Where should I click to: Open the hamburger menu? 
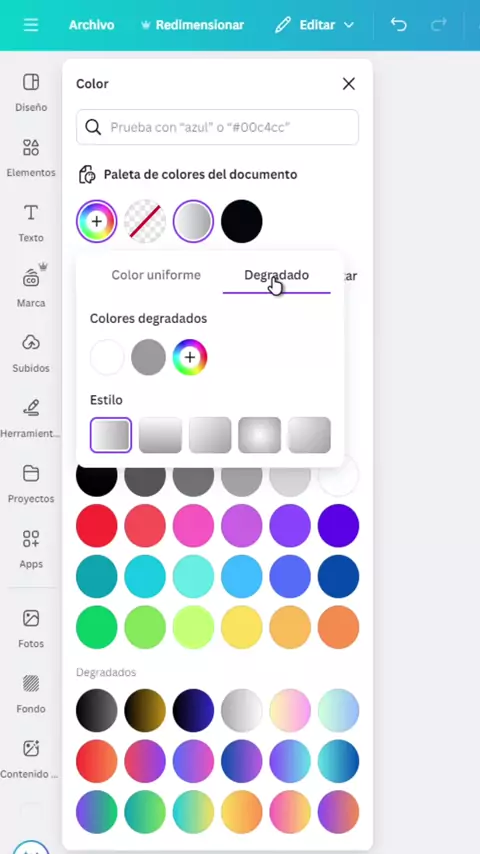[31, 25]
